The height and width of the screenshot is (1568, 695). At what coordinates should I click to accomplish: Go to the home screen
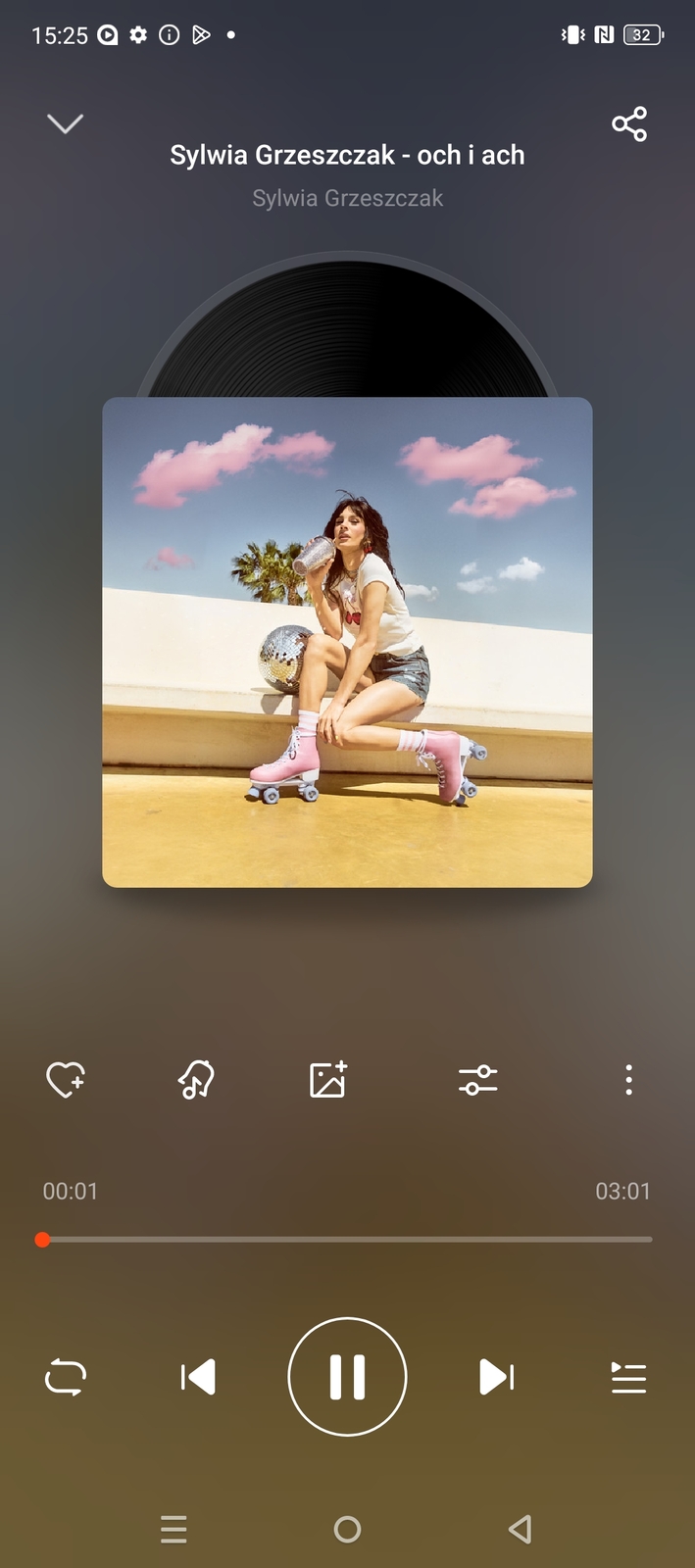tap(347, 1529)
